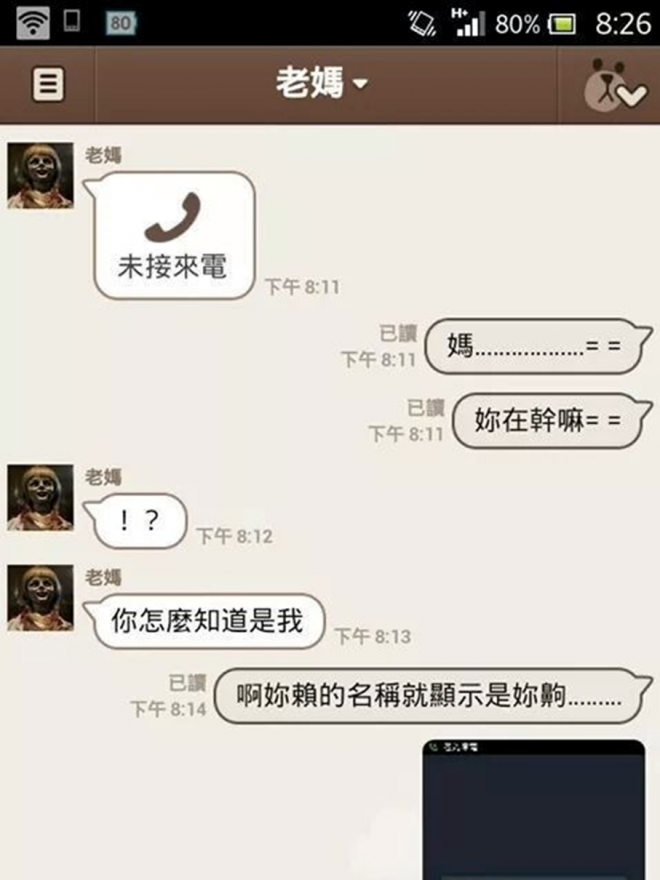This screenshot has height=880, width=660.
Task: Open the chat list menu icon
Action: pyautogui.click(x=46, y=85)
